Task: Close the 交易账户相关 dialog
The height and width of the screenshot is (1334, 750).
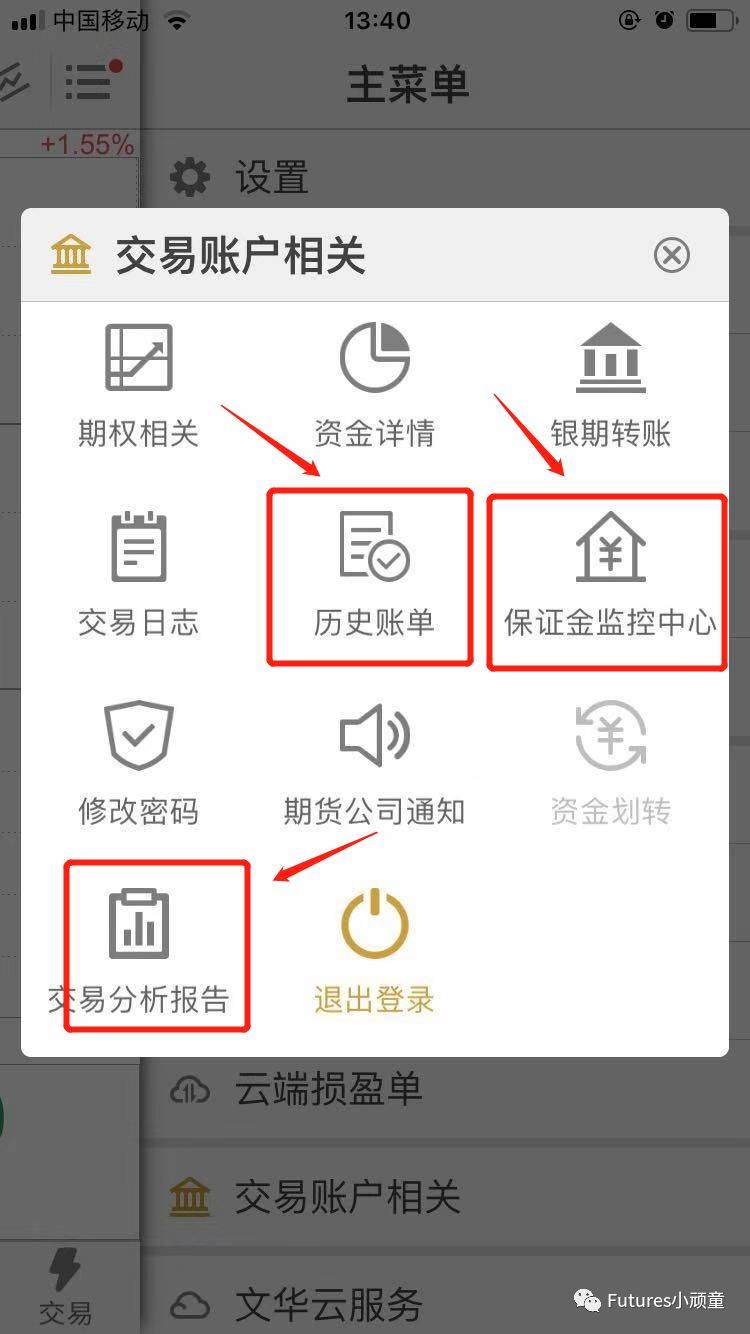Action: (671, 256)
